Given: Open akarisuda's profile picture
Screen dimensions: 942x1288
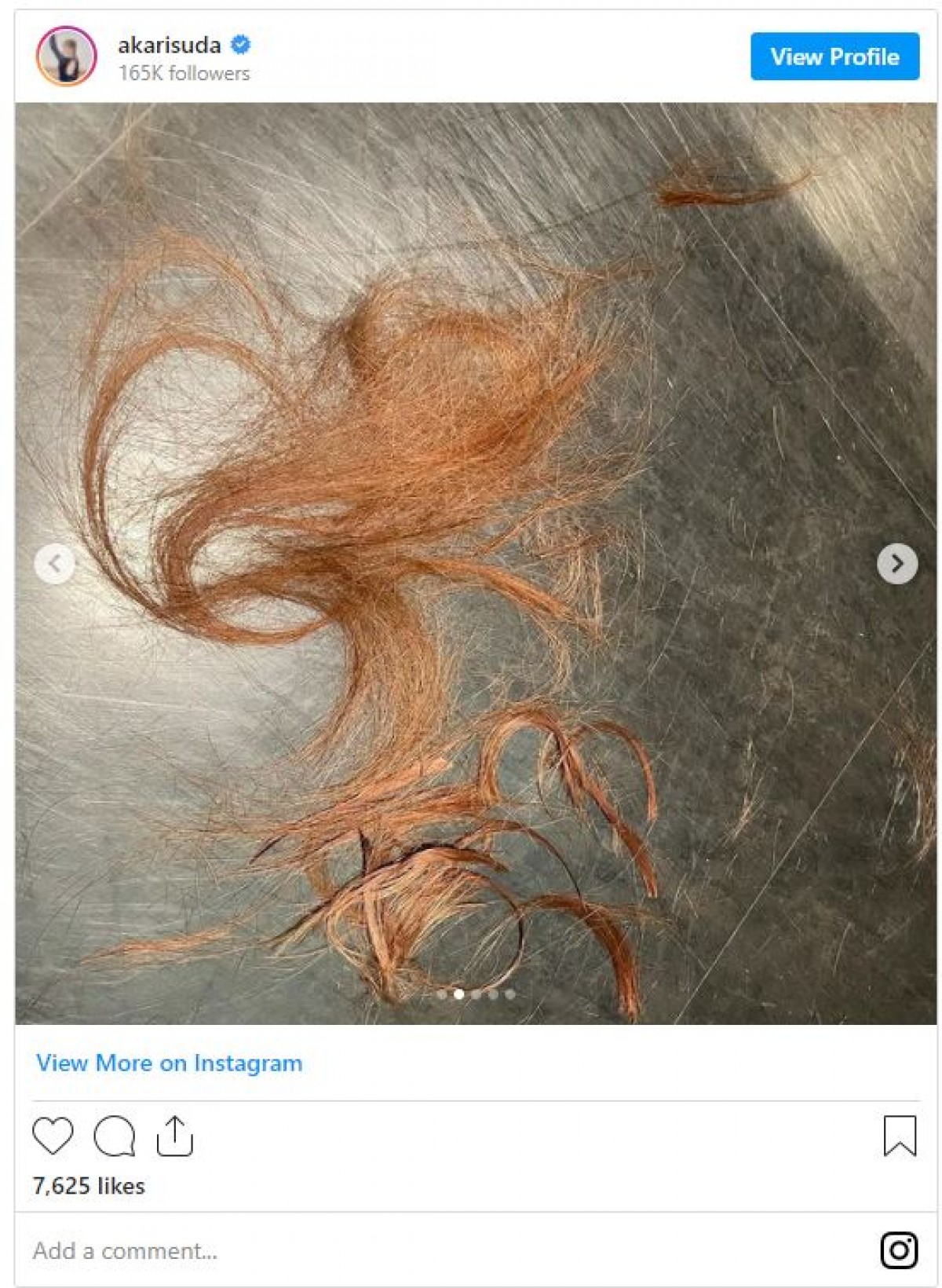Looking at the screenshot, I should (x=66, y=57).
